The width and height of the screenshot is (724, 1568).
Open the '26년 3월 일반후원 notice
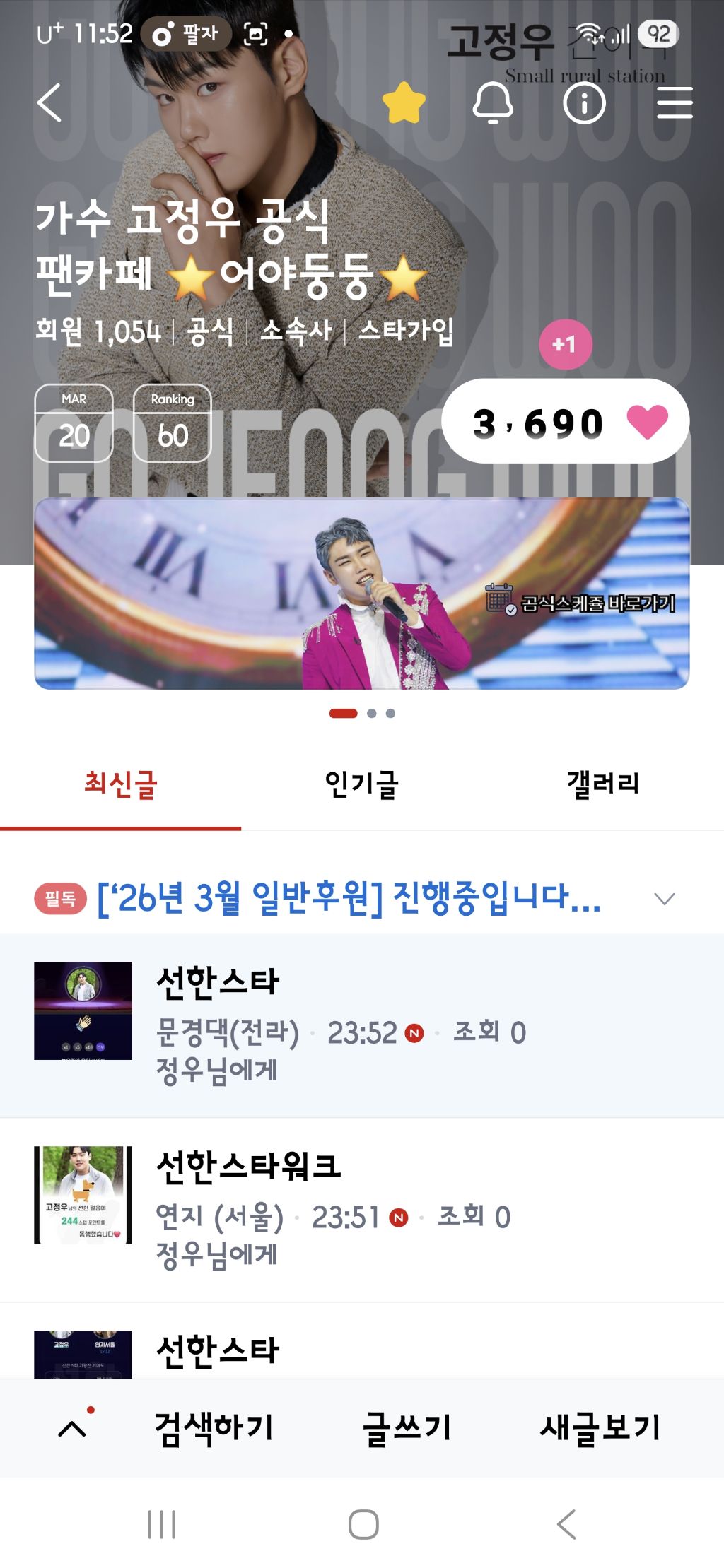pyautogui.click(x=348, y=899)
